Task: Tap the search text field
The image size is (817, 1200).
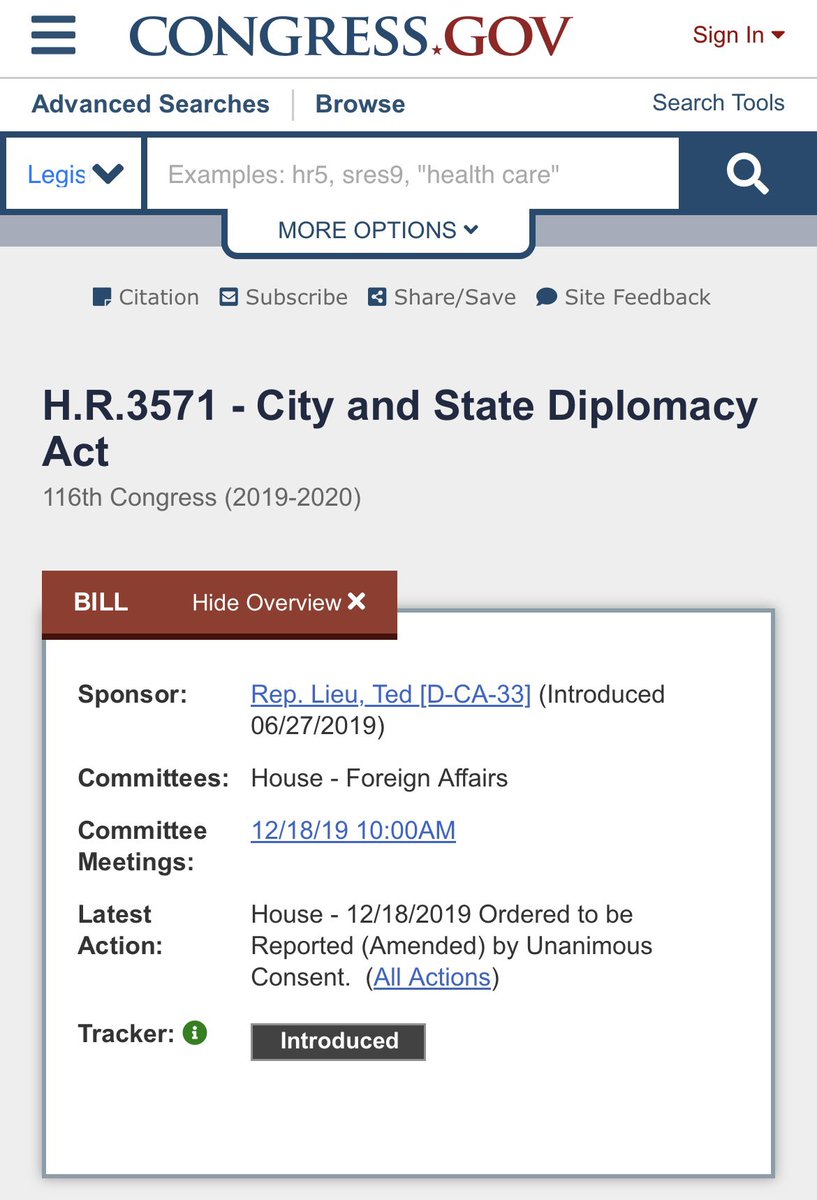Action: [x=412, y=175]
